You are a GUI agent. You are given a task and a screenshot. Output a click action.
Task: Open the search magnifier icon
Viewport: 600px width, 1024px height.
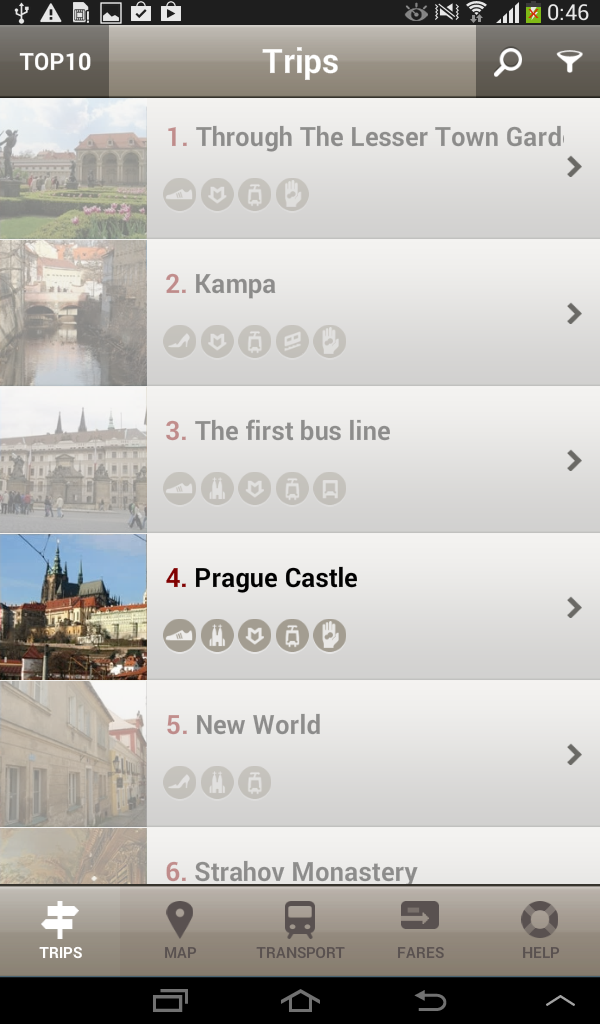pos(508,62)
